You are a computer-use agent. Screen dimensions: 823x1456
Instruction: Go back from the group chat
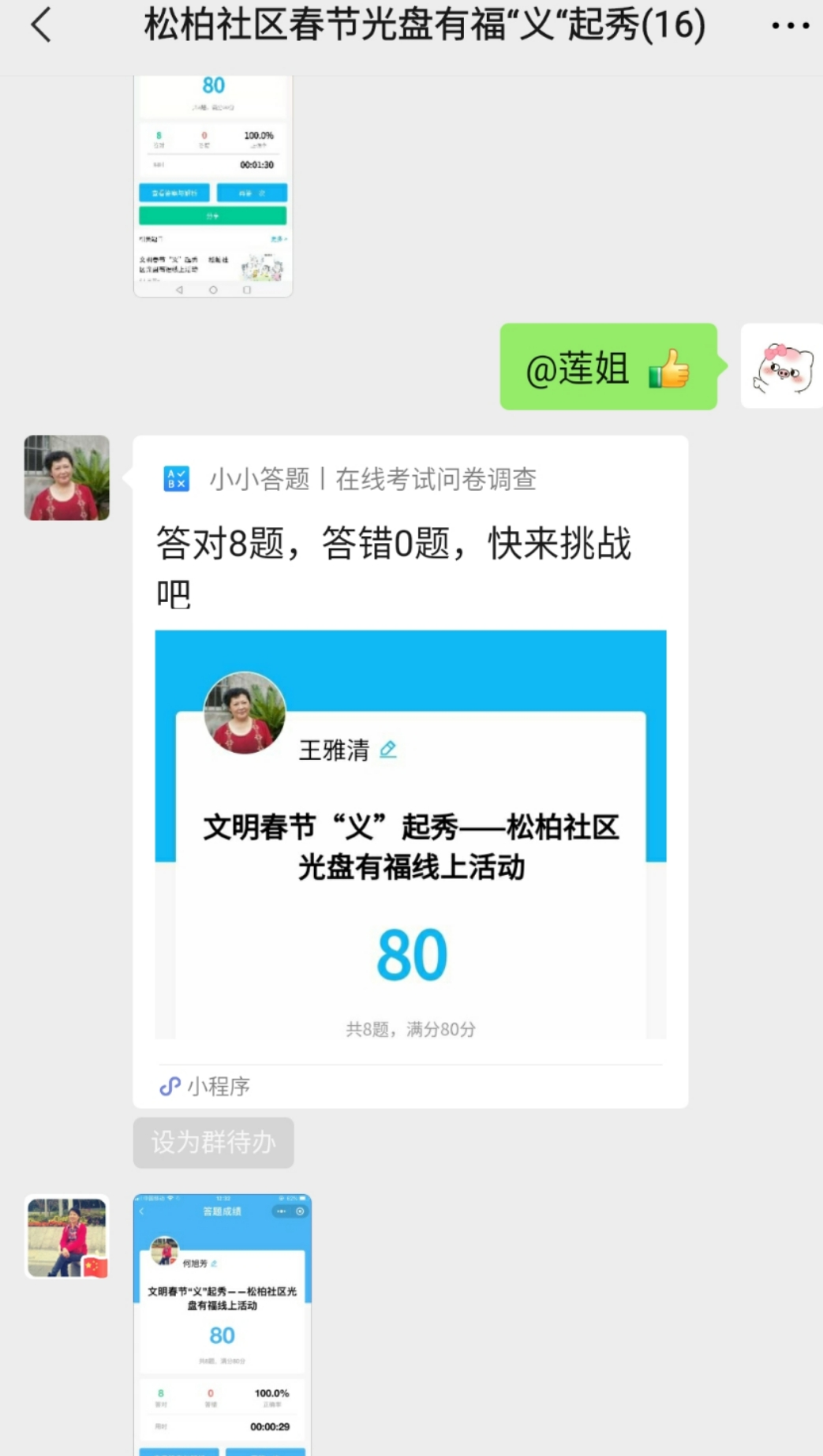[41, 25]
